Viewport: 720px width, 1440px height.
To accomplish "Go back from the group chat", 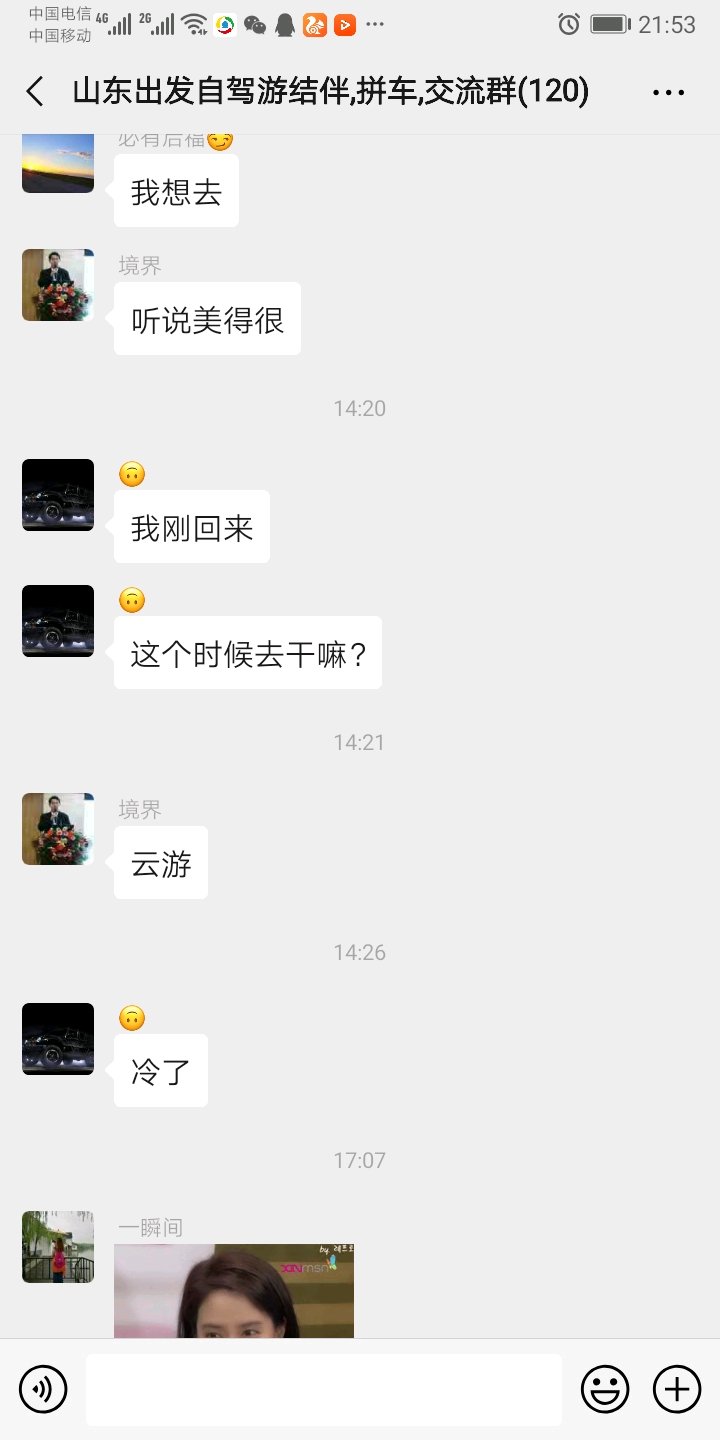I will (x=35, y=93).
